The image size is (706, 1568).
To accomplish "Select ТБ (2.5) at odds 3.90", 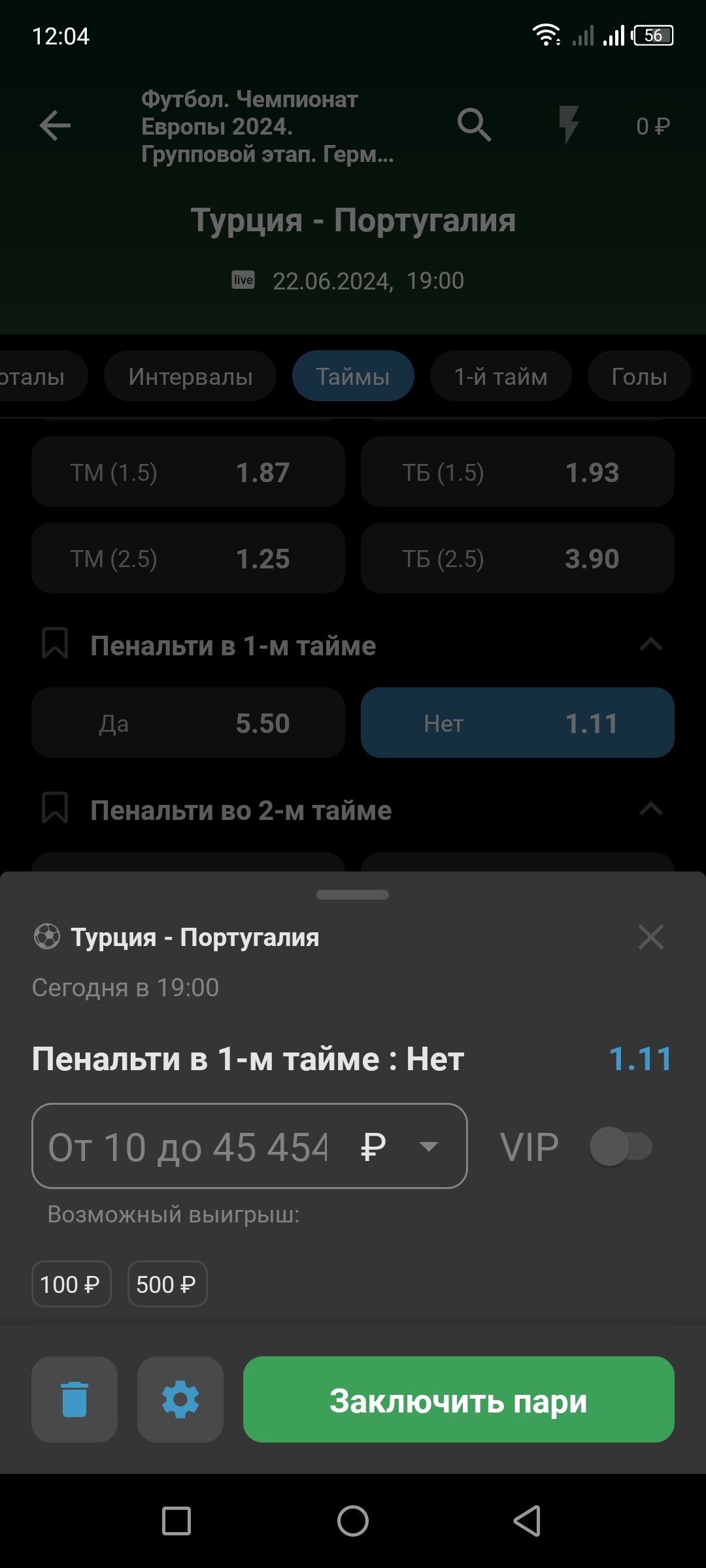I will pyautogui.click(x=517, y=559).
